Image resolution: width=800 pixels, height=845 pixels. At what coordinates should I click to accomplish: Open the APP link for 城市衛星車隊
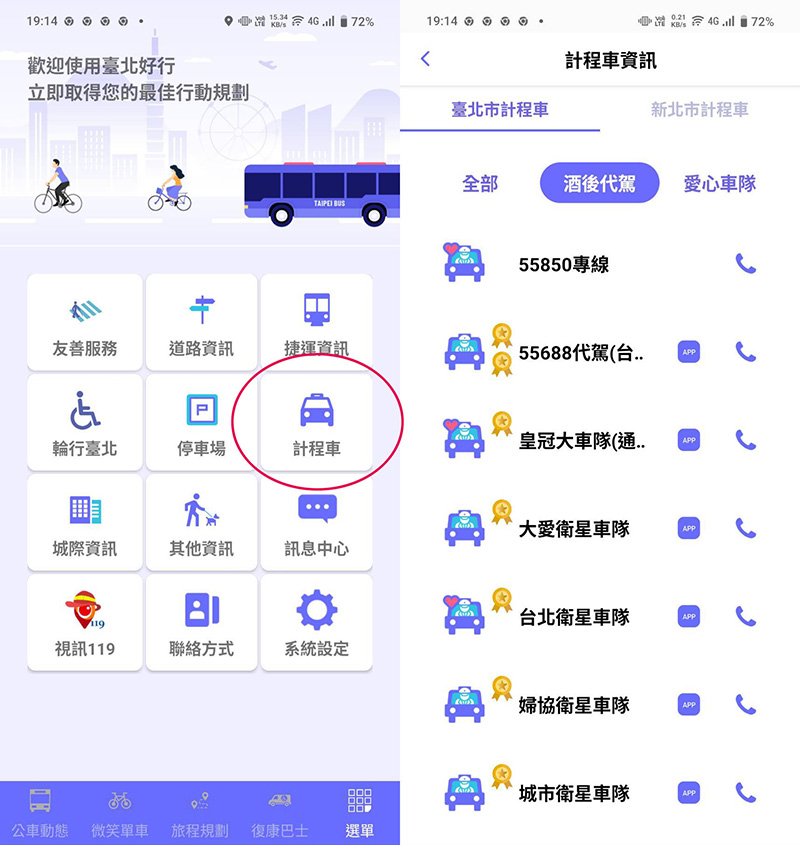(x=688, y=793)
